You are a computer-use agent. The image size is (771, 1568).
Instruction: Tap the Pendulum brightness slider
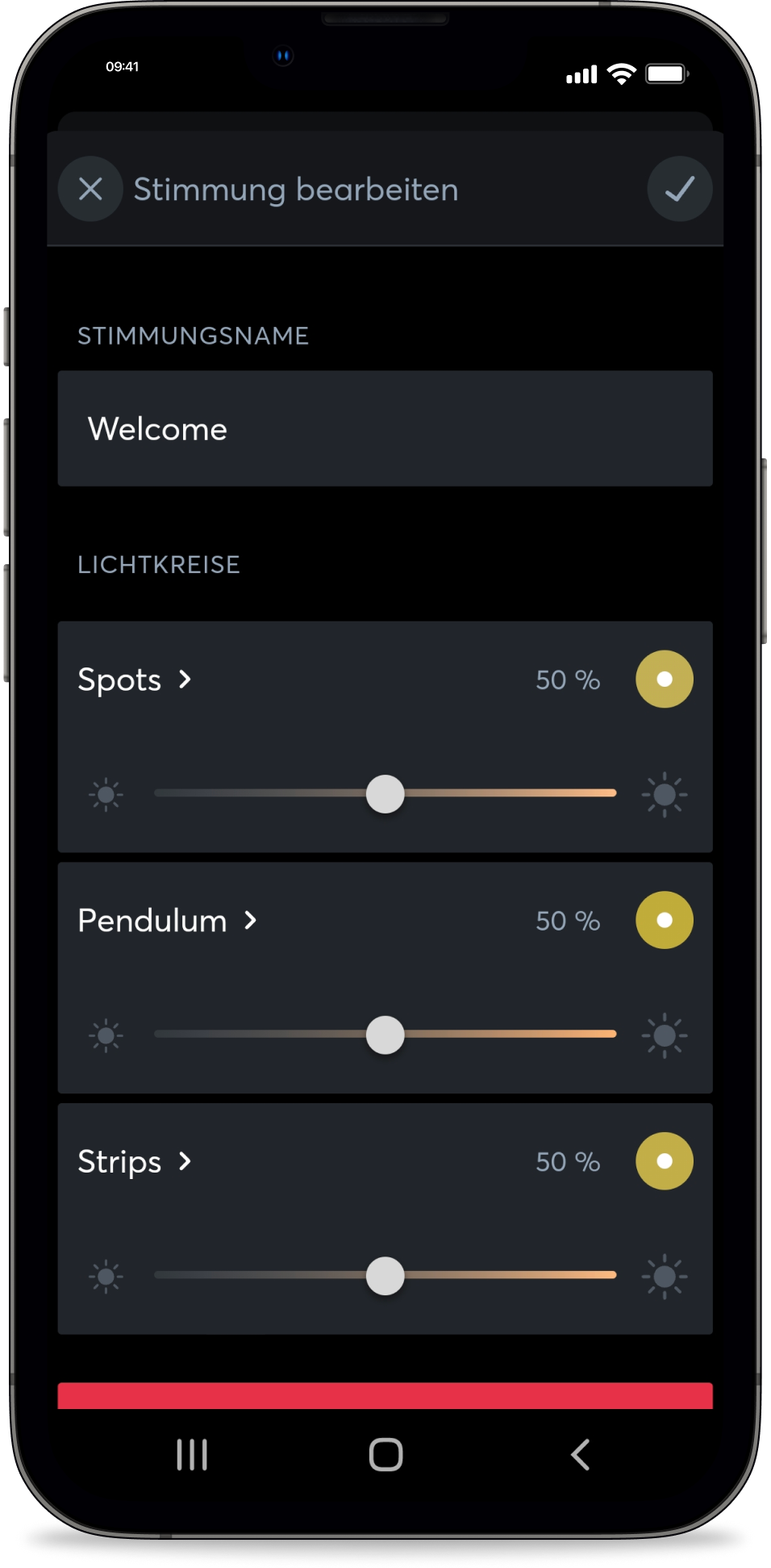(385, 1035)
